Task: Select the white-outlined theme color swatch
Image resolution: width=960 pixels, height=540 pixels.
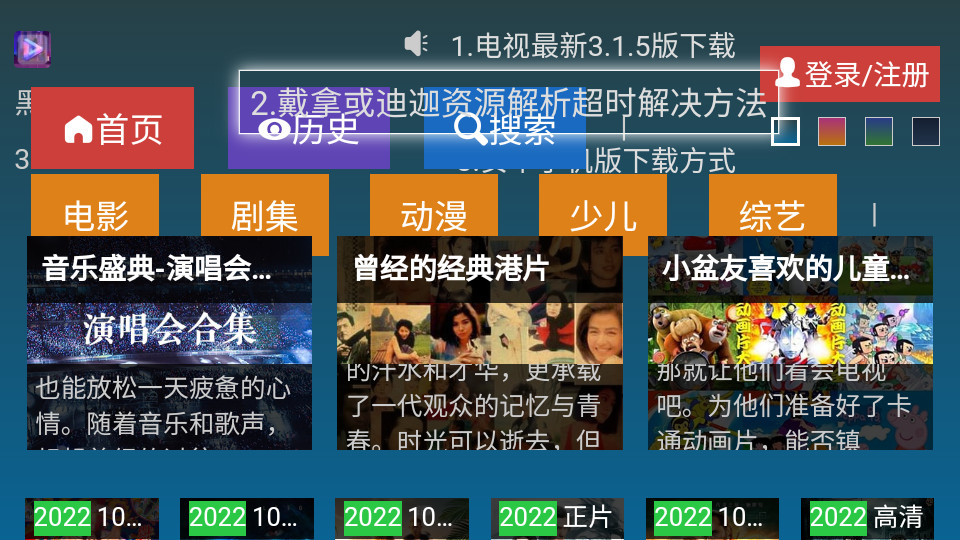Action: coord(785,131)
